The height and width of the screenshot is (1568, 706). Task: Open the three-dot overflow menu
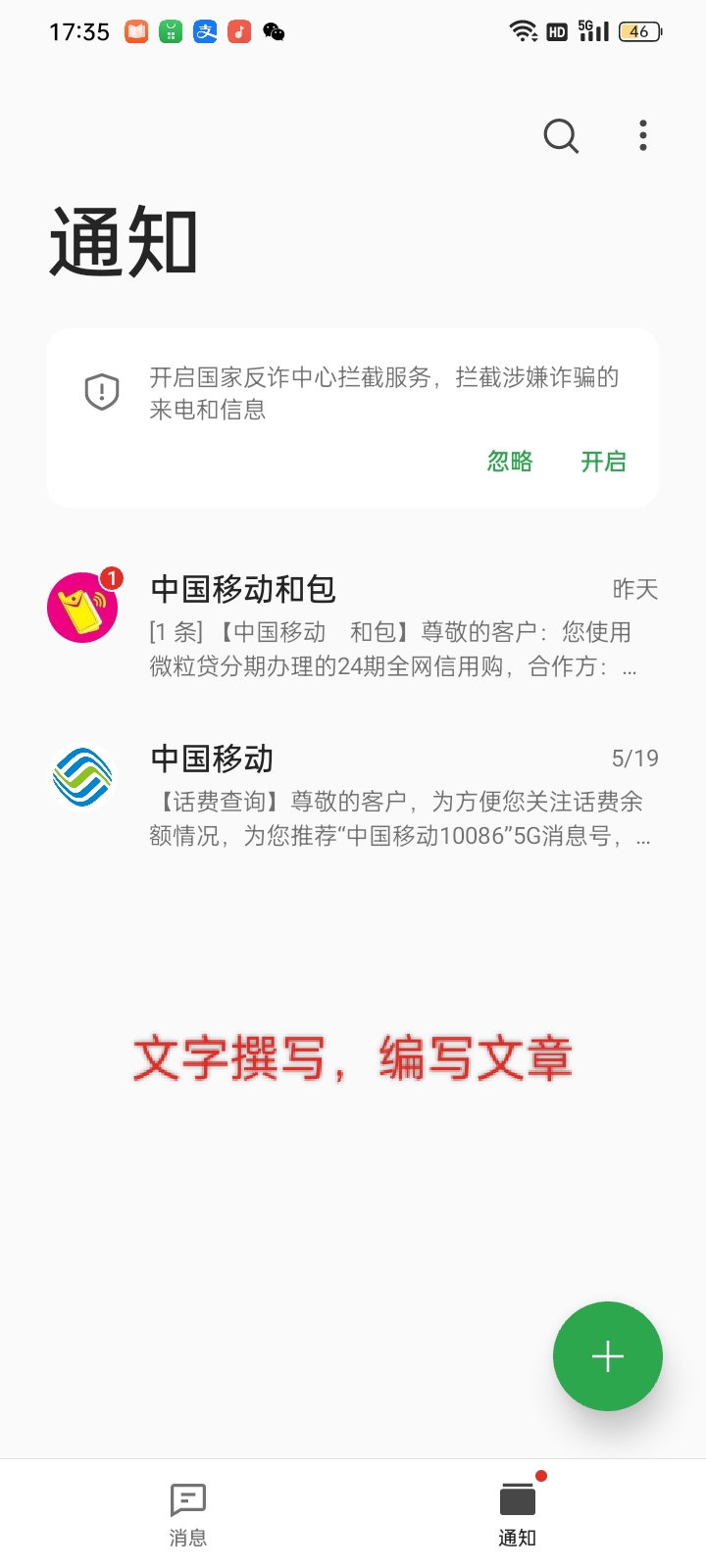point(642,136)
